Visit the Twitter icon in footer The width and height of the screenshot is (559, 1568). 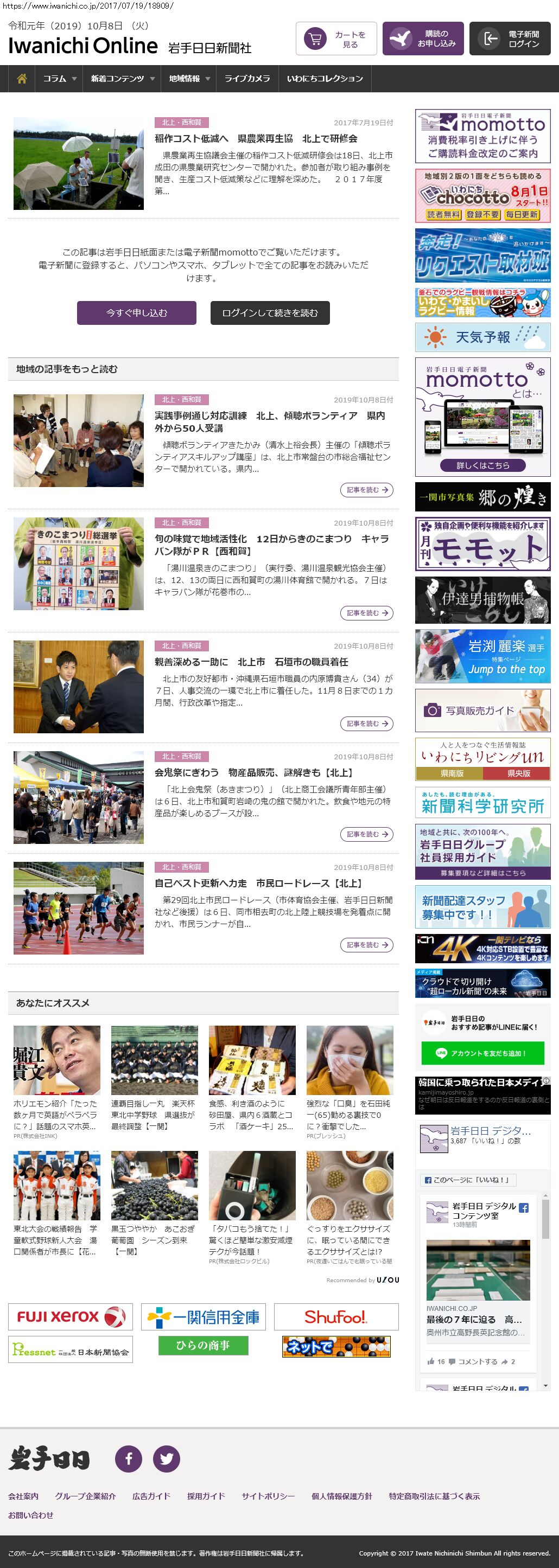[166, 1458]
